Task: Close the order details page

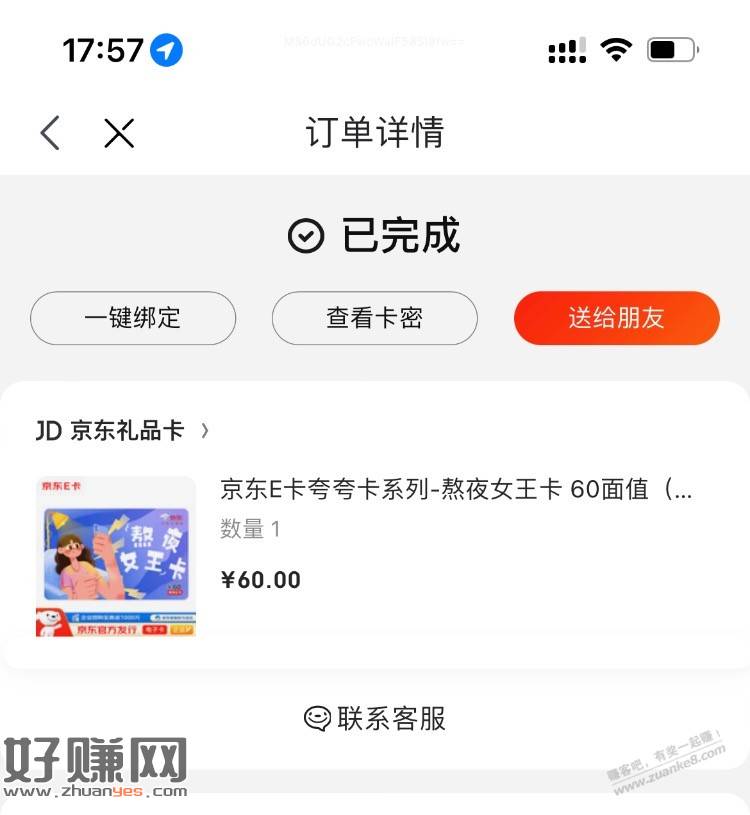Action: coord(119,132)
